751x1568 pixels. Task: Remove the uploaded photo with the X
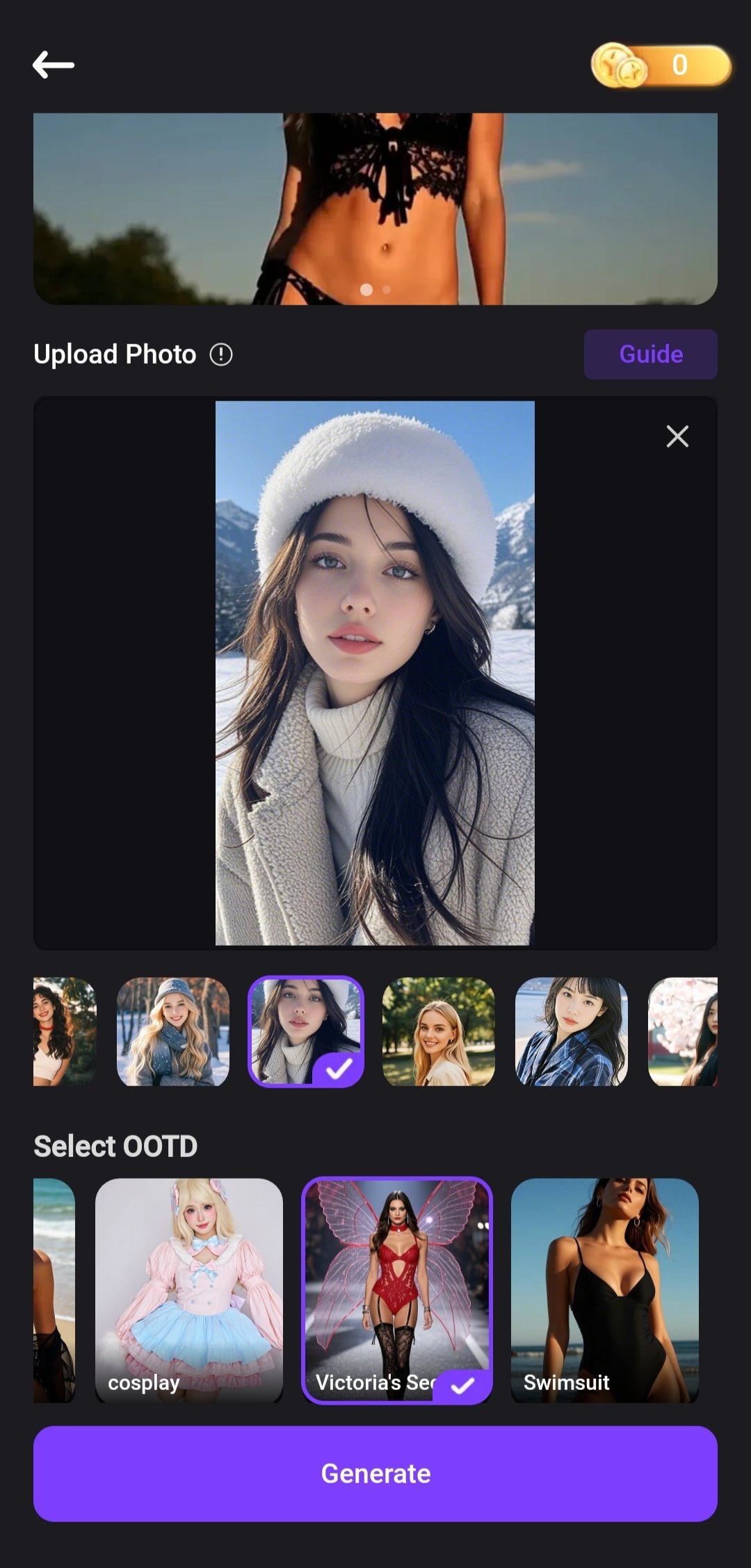click(677, 437)
